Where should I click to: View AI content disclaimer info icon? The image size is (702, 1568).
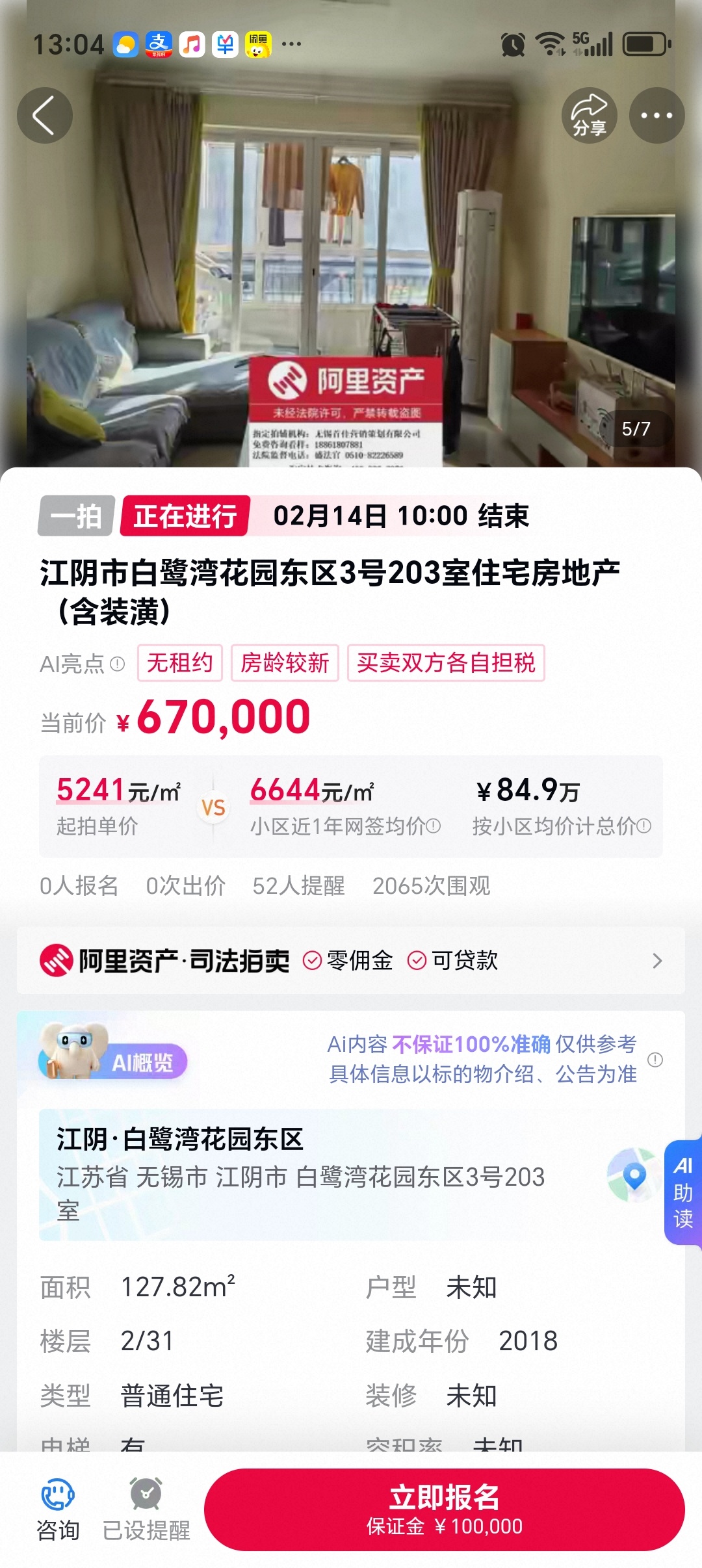pos(655,1060)
